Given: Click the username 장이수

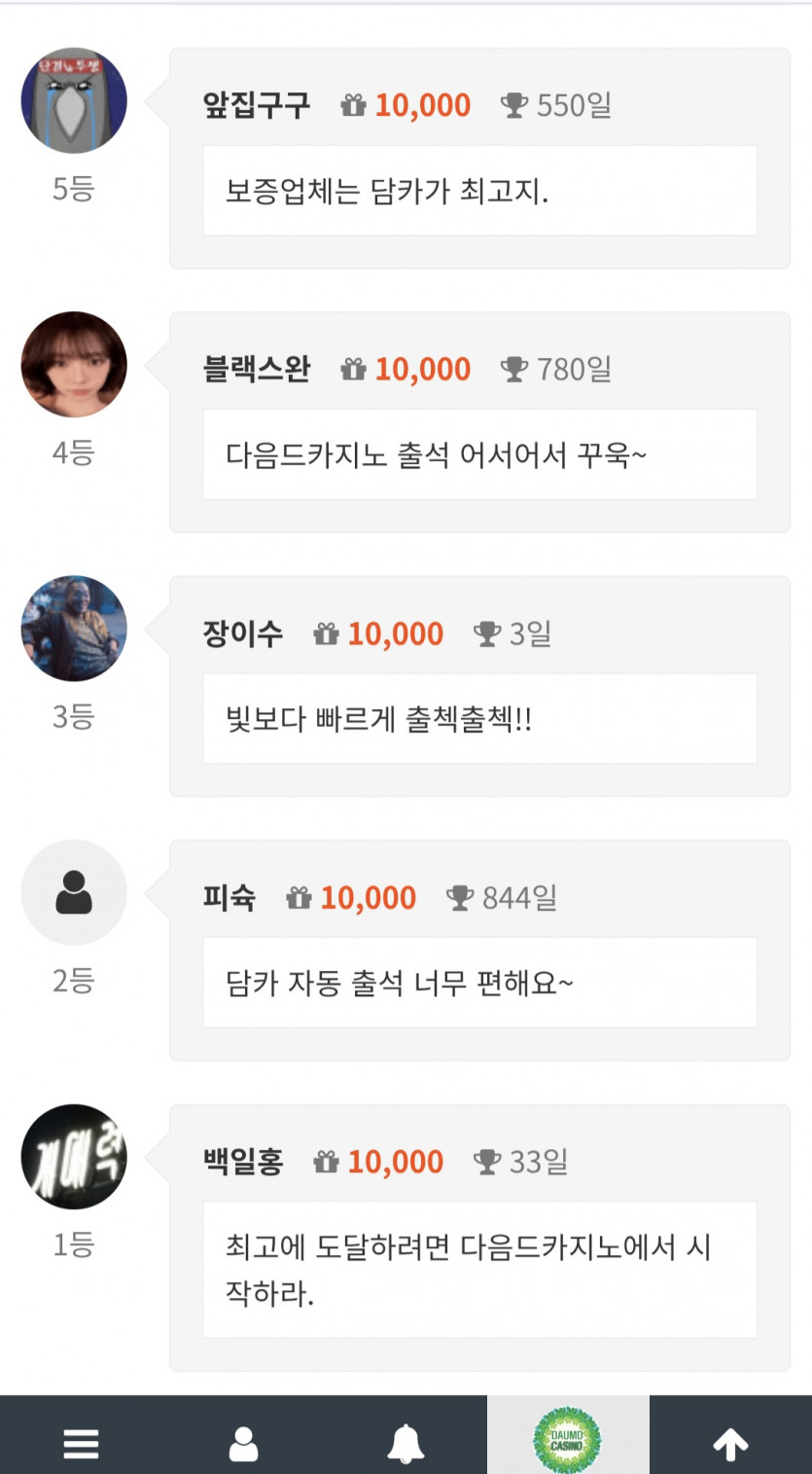Looking at the screenshot, I should pos(242,633).
